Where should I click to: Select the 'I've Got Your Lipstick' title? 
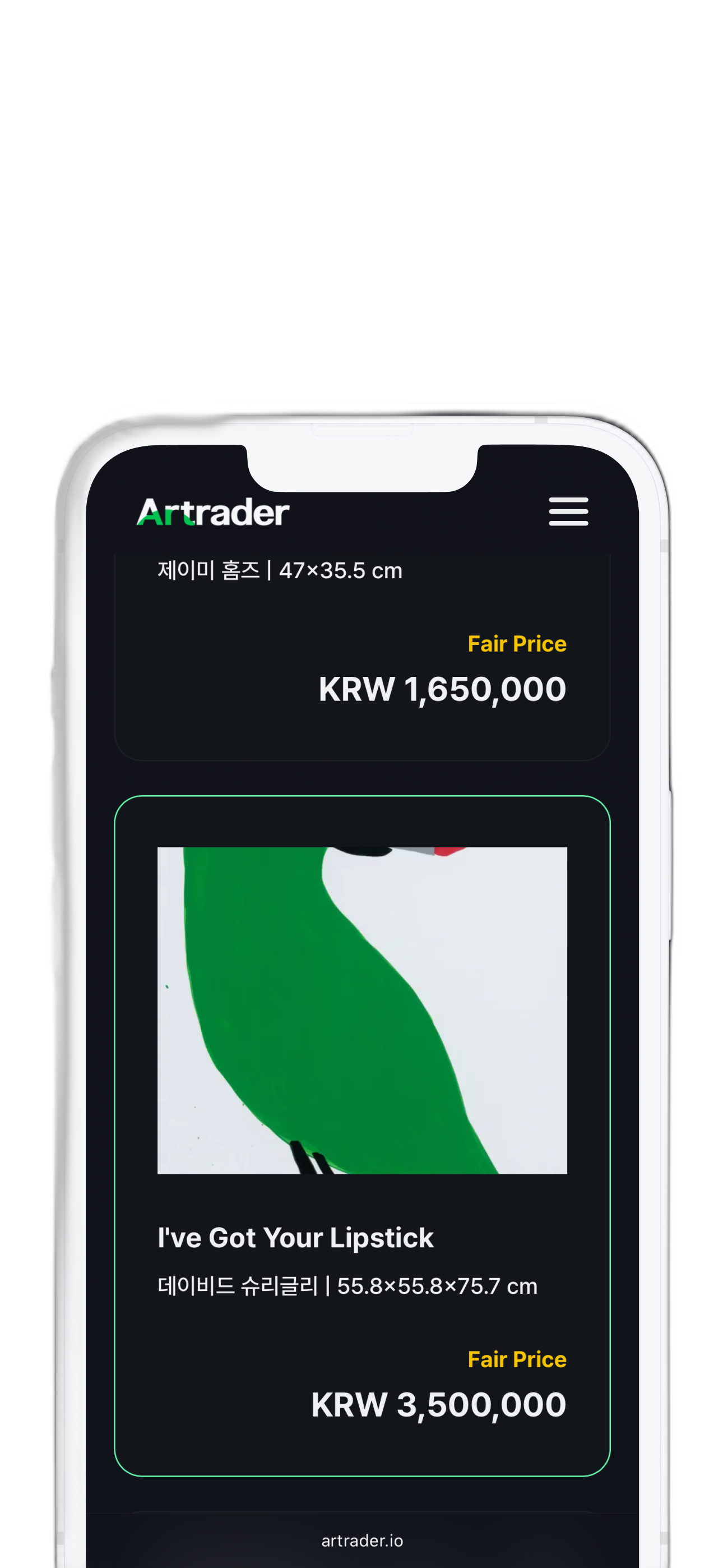(x=295, y=1238)
